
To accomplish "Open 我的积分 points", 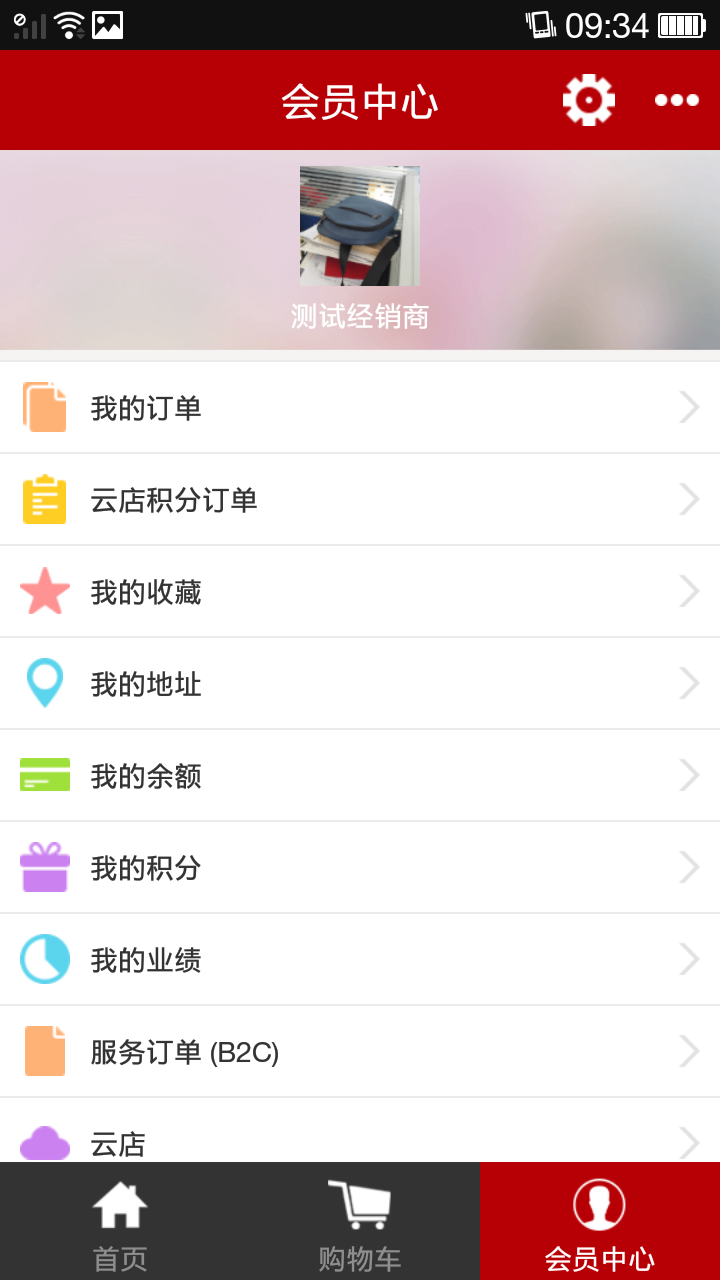I will [360, 868].
